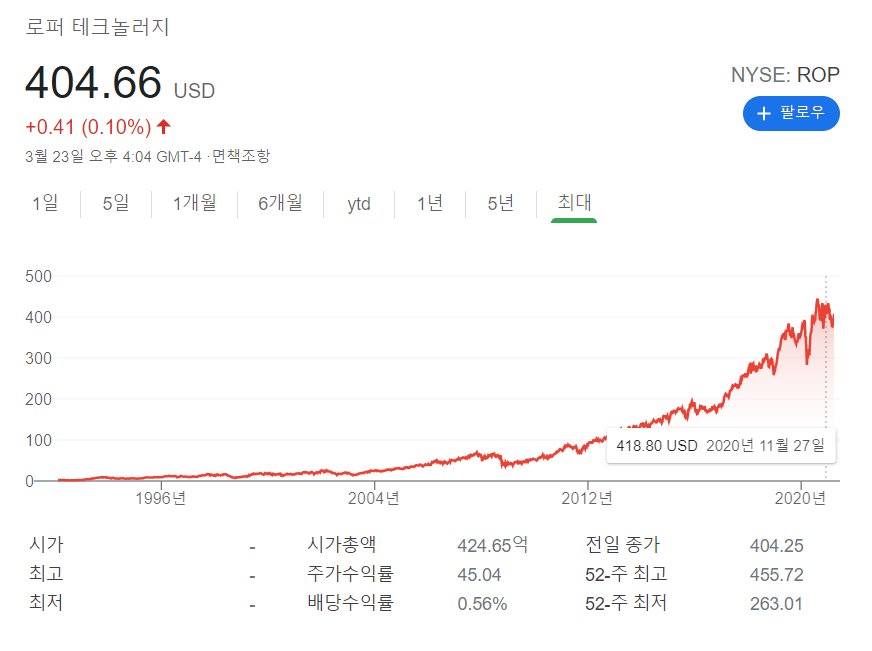The width and height of the screenshot is (872, 651).
Task: Switch chart to the 1일 range
Action: [46, 203]
